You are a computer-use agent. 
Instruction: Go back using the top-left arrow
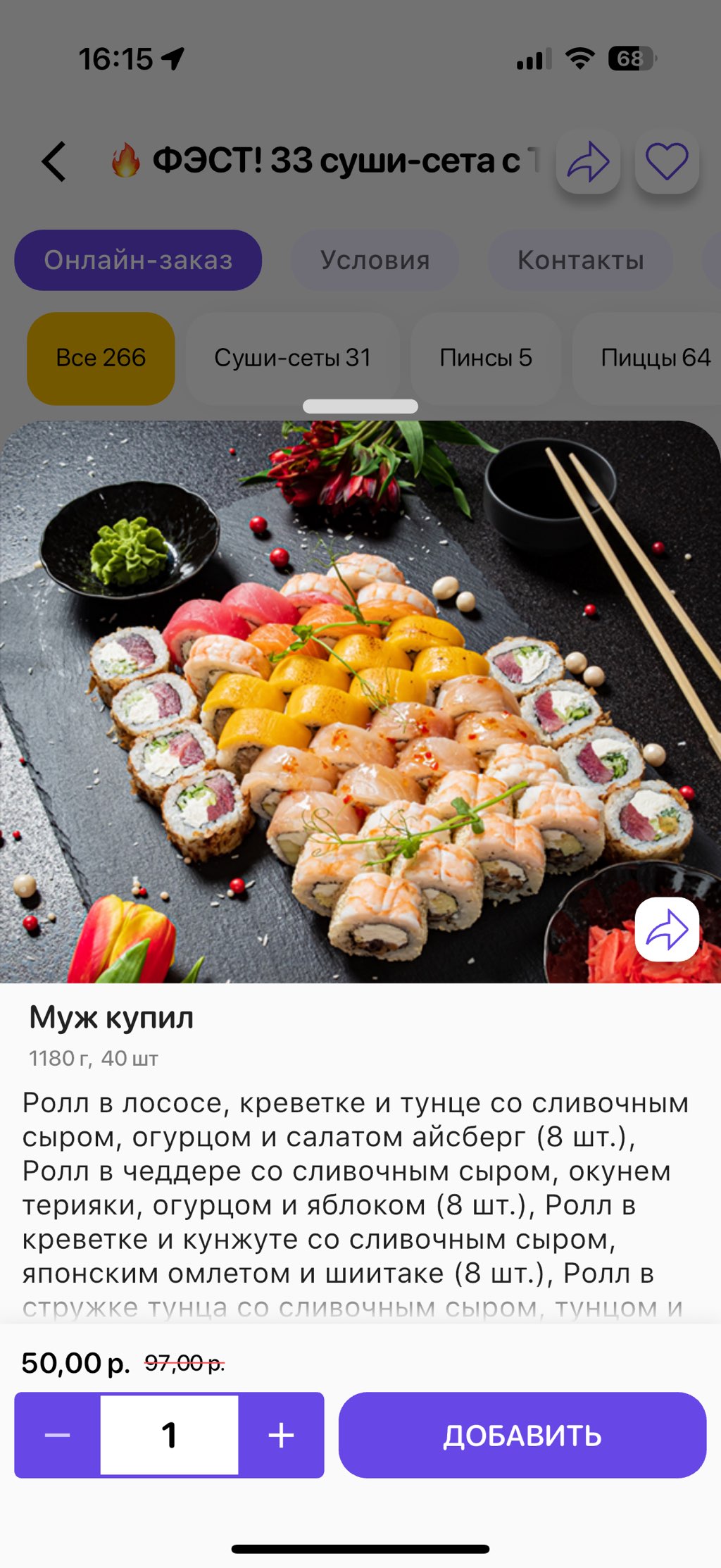click(x=54, y=161)
